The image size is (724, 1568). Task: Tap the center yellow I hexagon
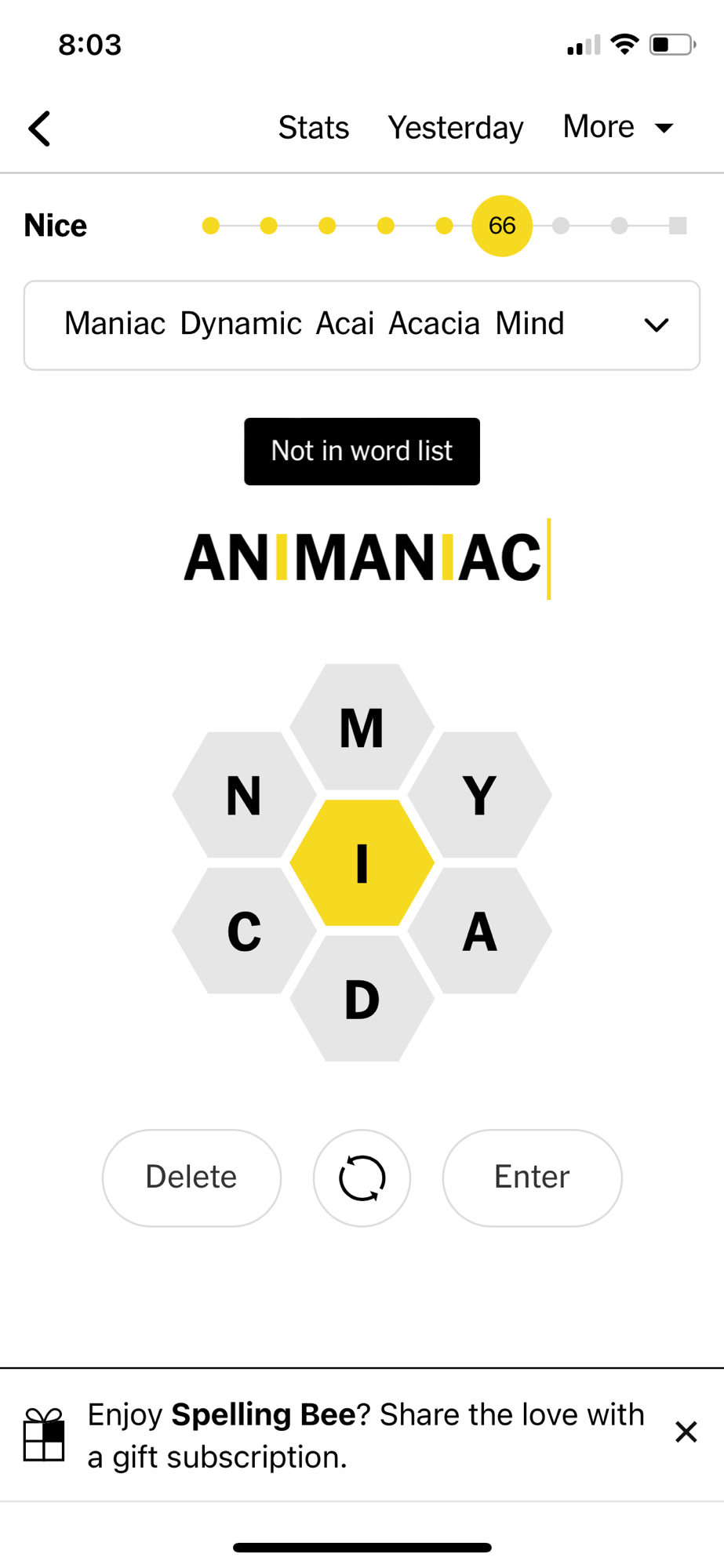pyautogui.click(x=362, y=862)
